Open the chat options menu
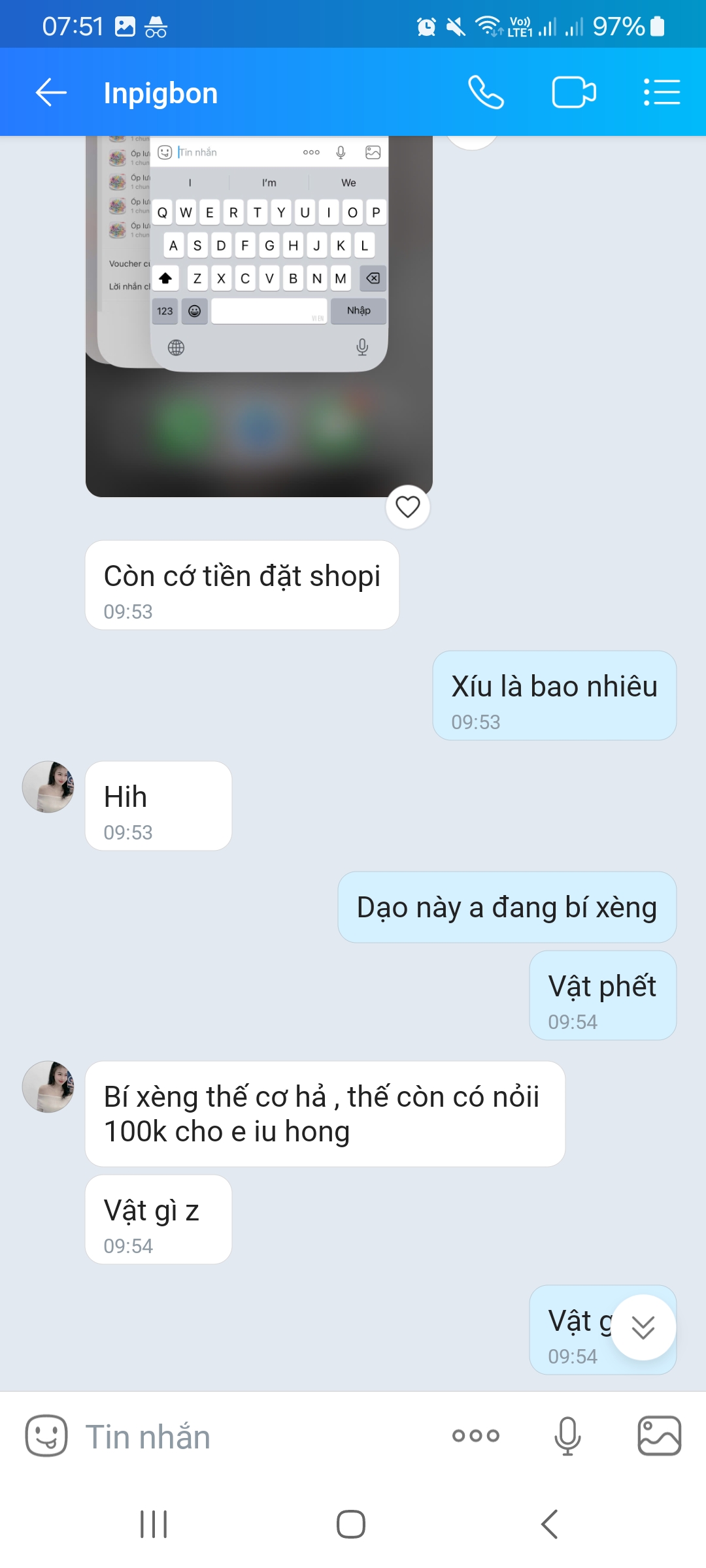 (662, 93)
